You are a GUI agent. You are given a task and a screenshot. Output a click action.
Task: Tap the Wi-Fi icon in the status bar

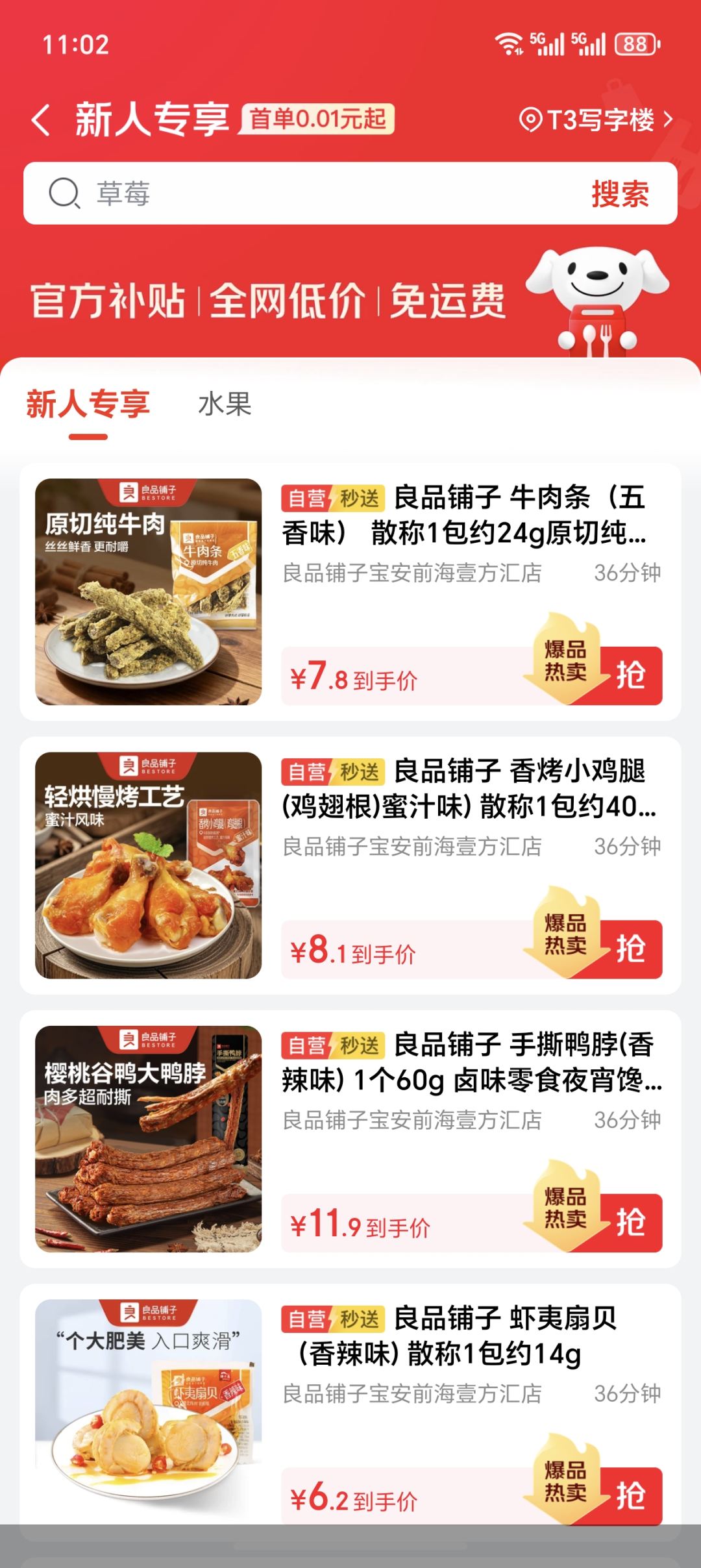(509, 43)
